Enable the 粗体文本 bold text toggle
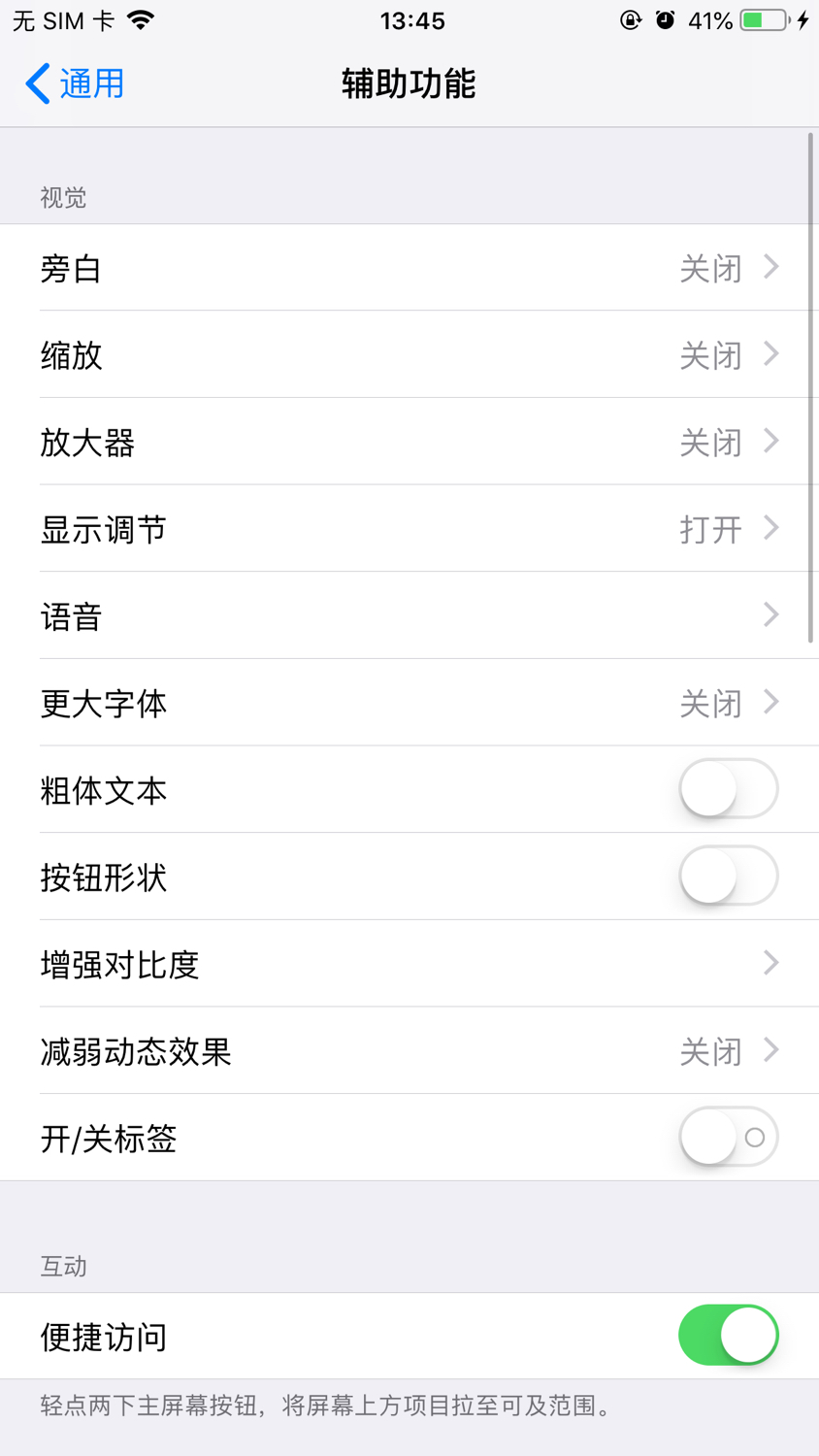 coord(728,788)
